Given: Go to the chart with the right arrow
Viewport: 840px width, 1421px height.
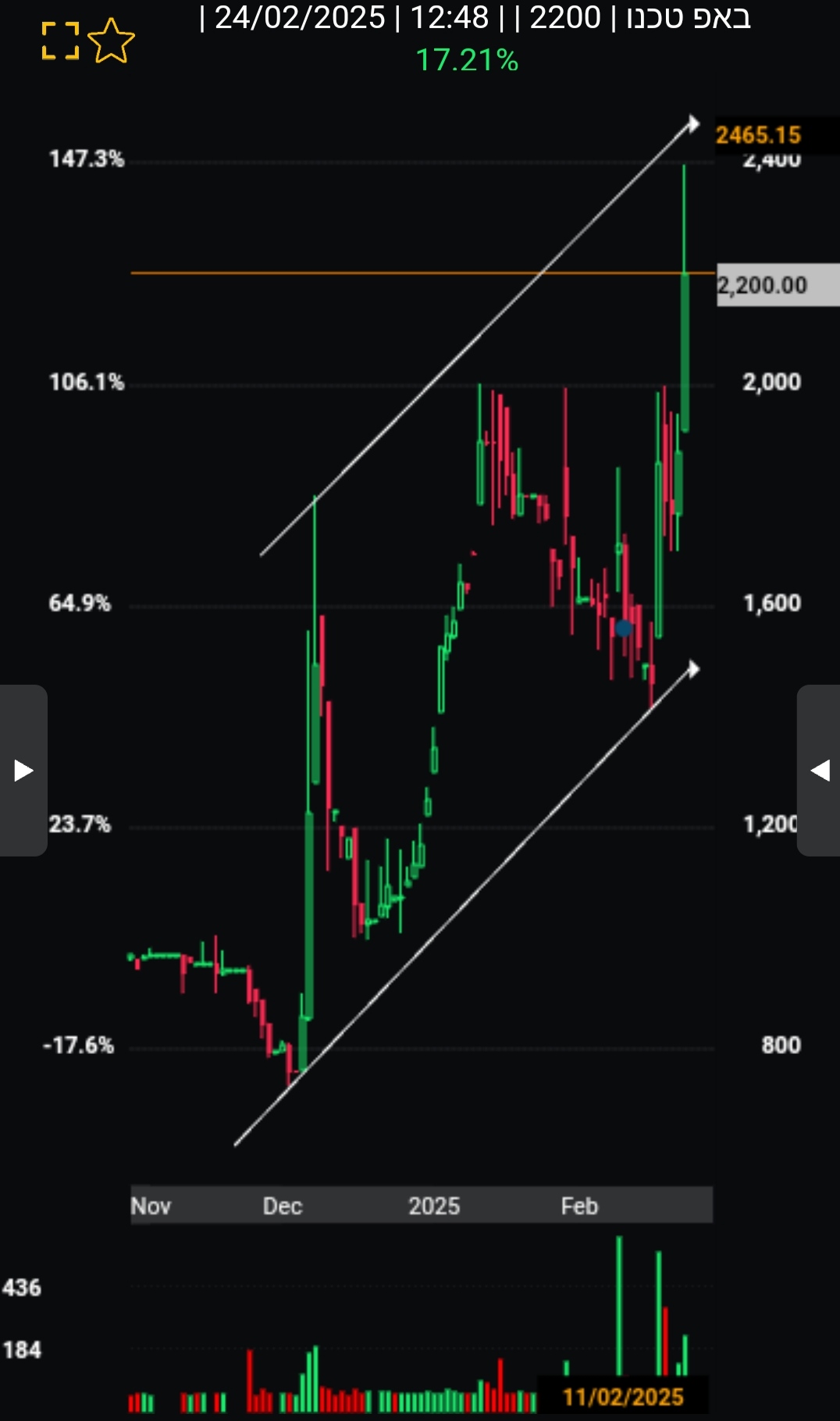Looking at the screenshot, I should point(23,771).
